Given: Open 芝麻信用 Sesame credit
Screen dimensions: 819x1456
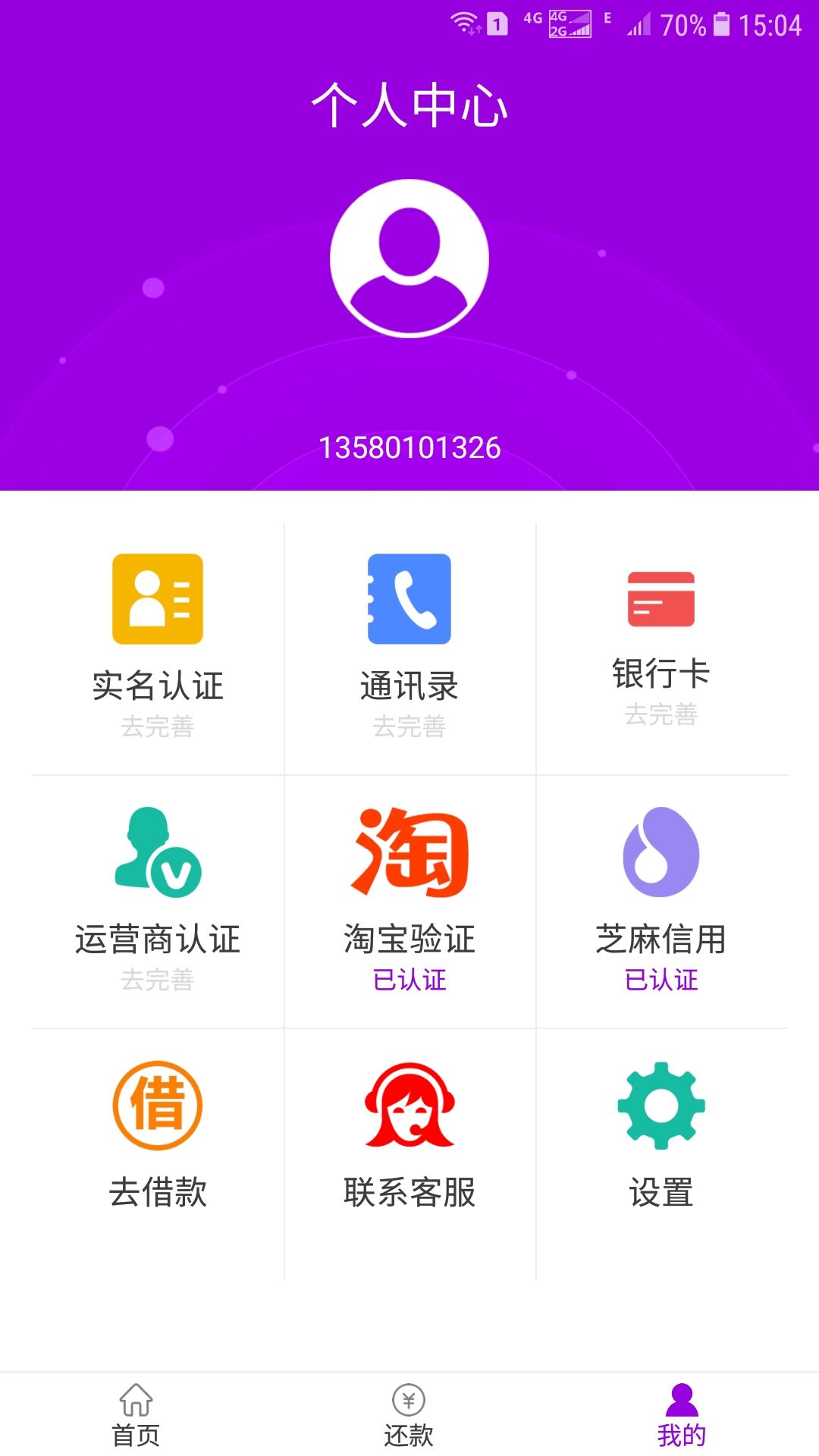Looking at the screenshot, I should (661, 902).
